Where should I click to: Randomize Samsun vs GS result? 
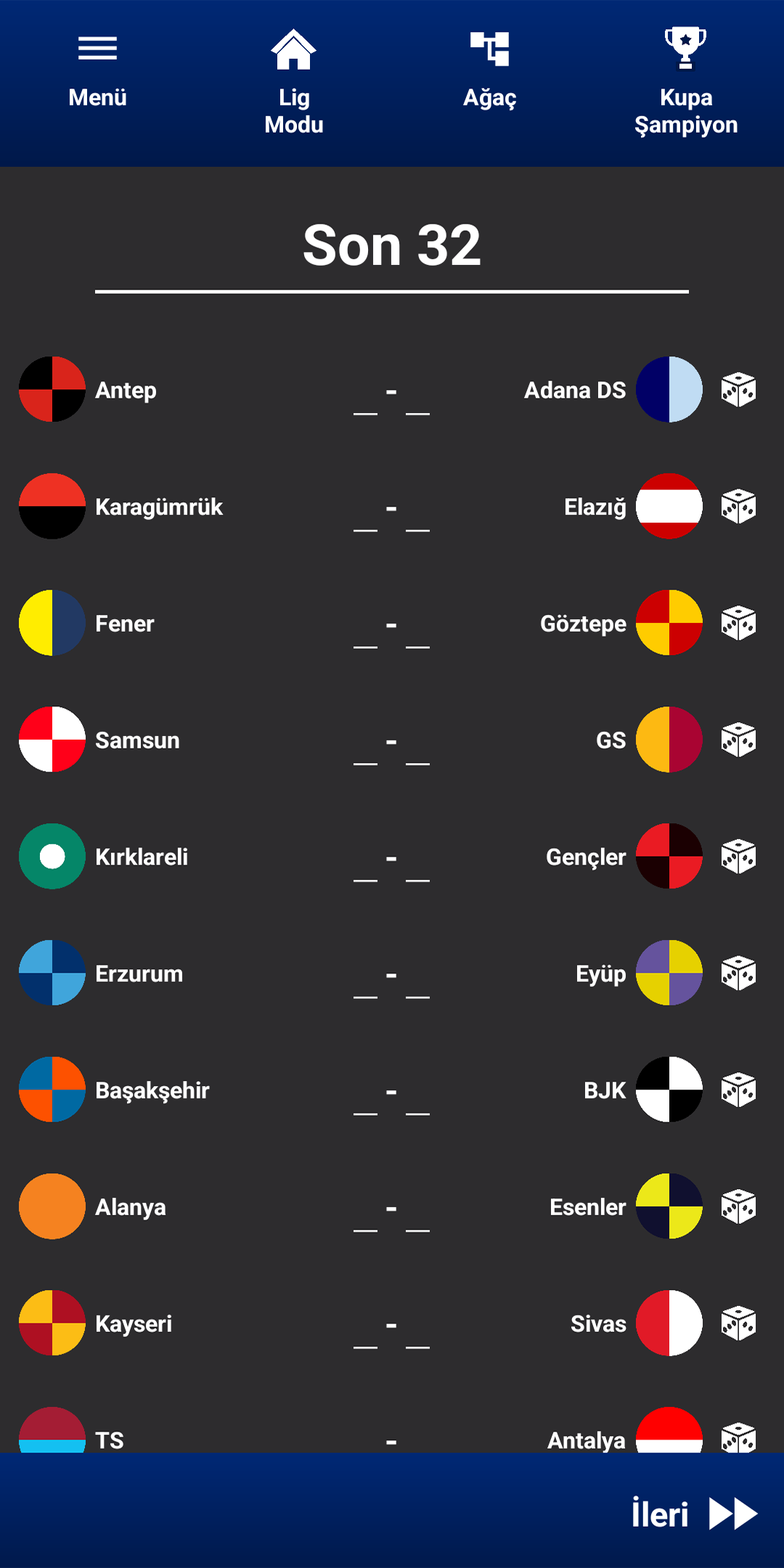[x=738, y=740]
